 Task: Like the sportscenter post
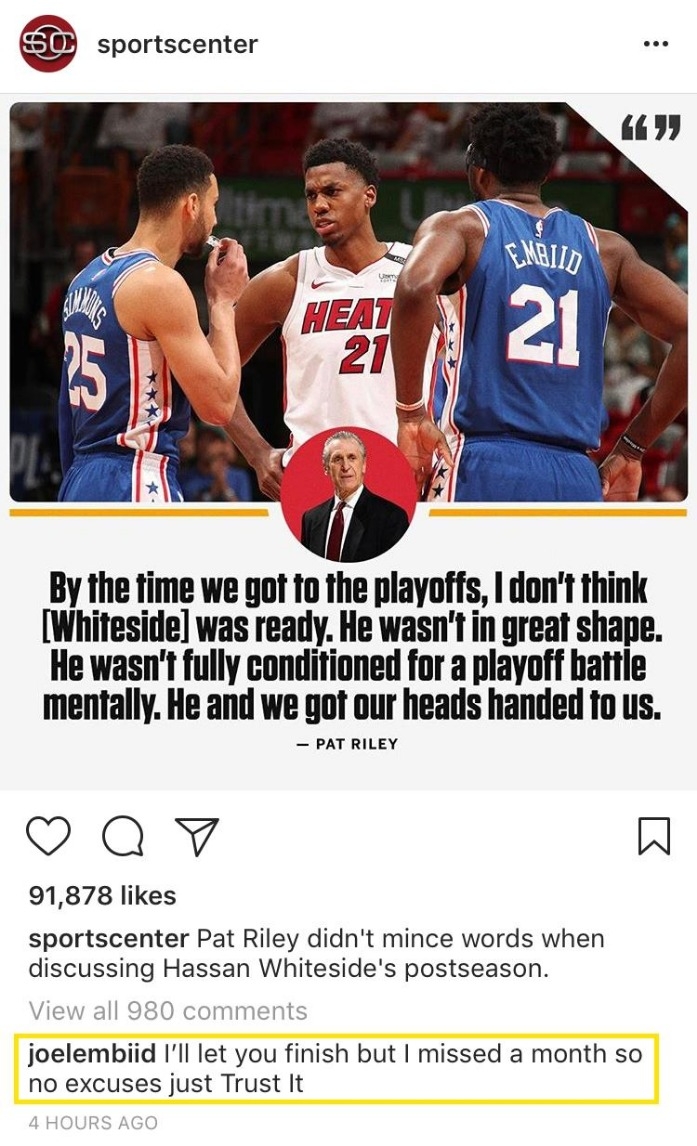pyautogui.click(x=48, y=836)
